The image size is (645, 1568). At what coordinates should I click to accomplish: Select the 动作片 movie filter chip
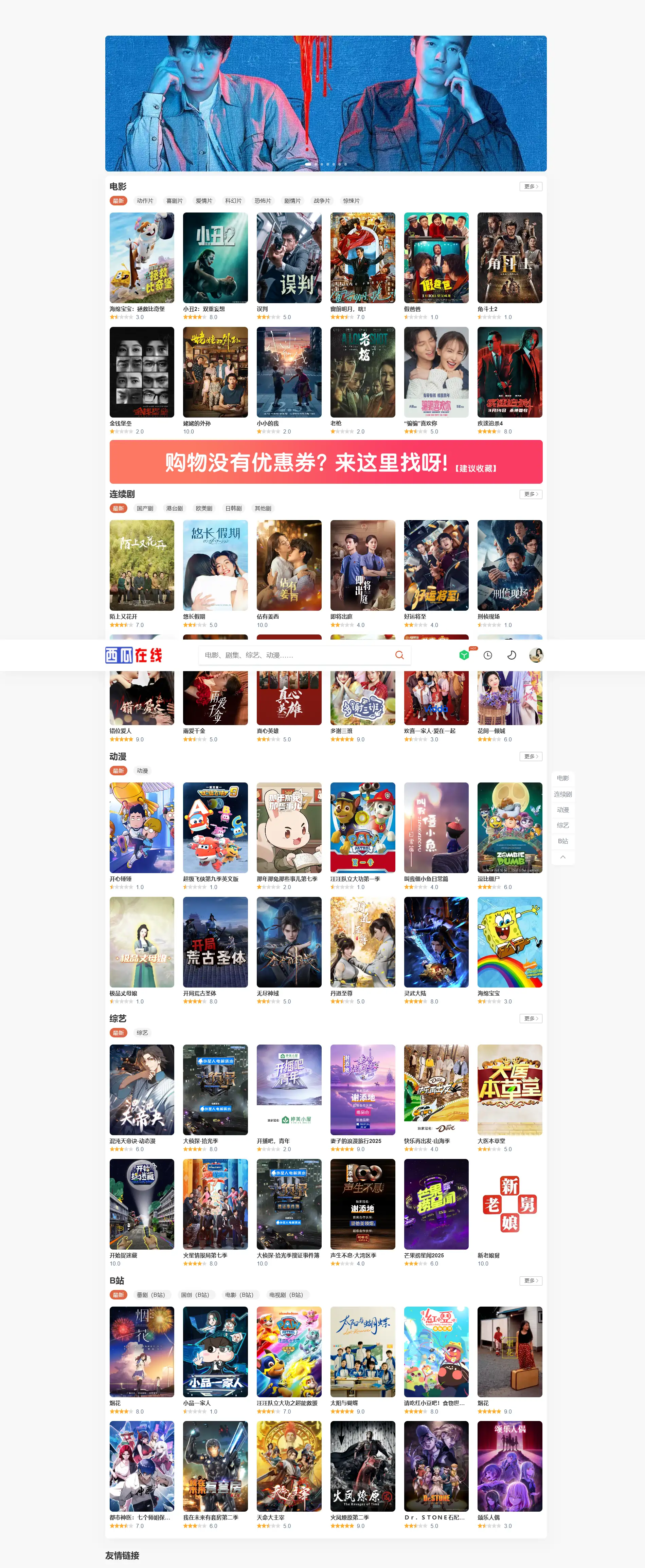tap(145, 201)
